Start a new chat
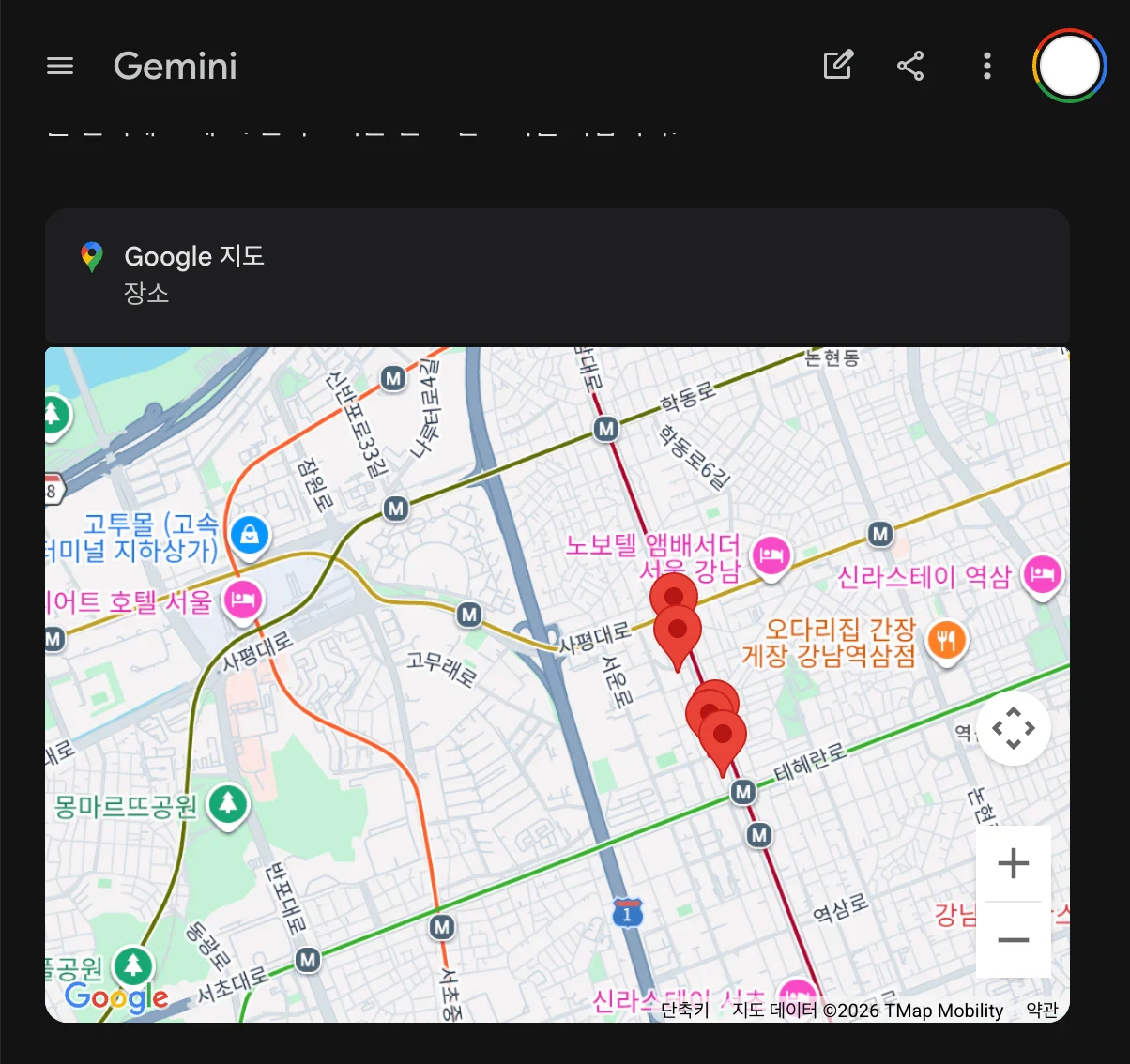This screenshot has width=1130, height=1064. (837, 66)
